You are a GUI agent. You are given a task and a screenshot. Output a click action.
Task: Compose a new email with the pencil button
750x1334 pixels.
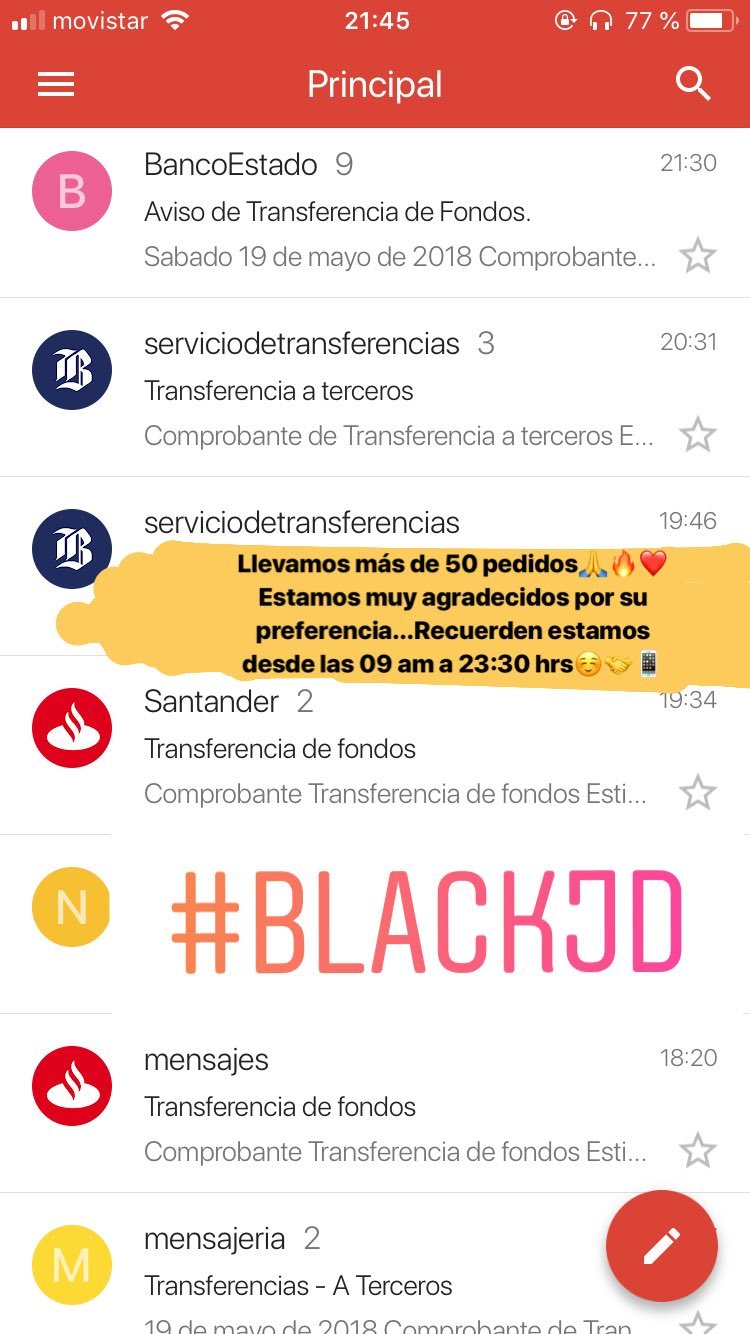(x=661, y=1246)
